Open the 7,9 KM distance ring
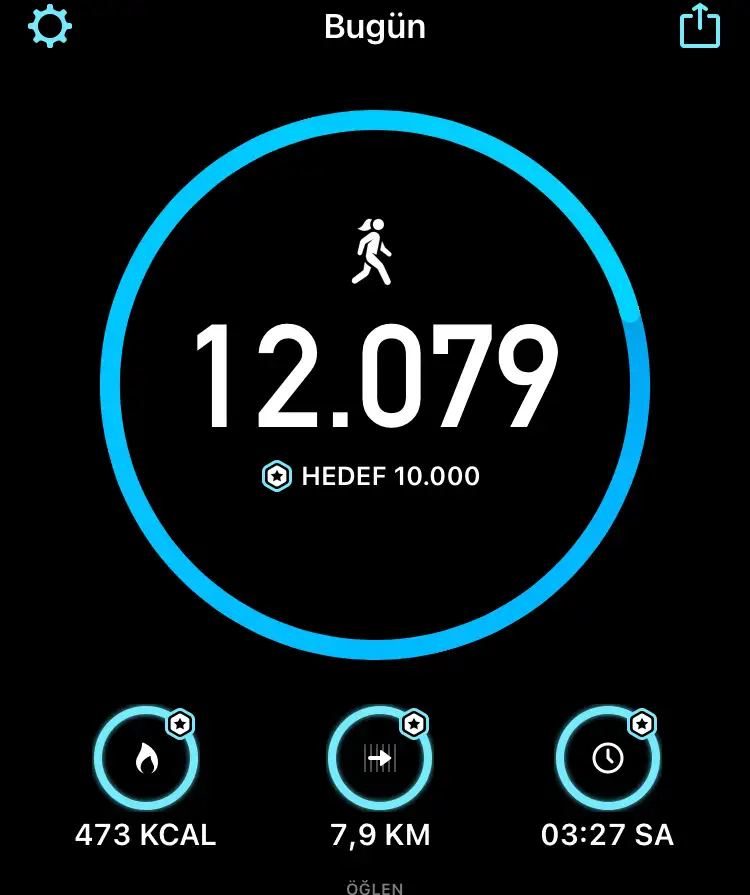Image resolution: width=750 pixels, height=895 pixels. coord(380,759)
